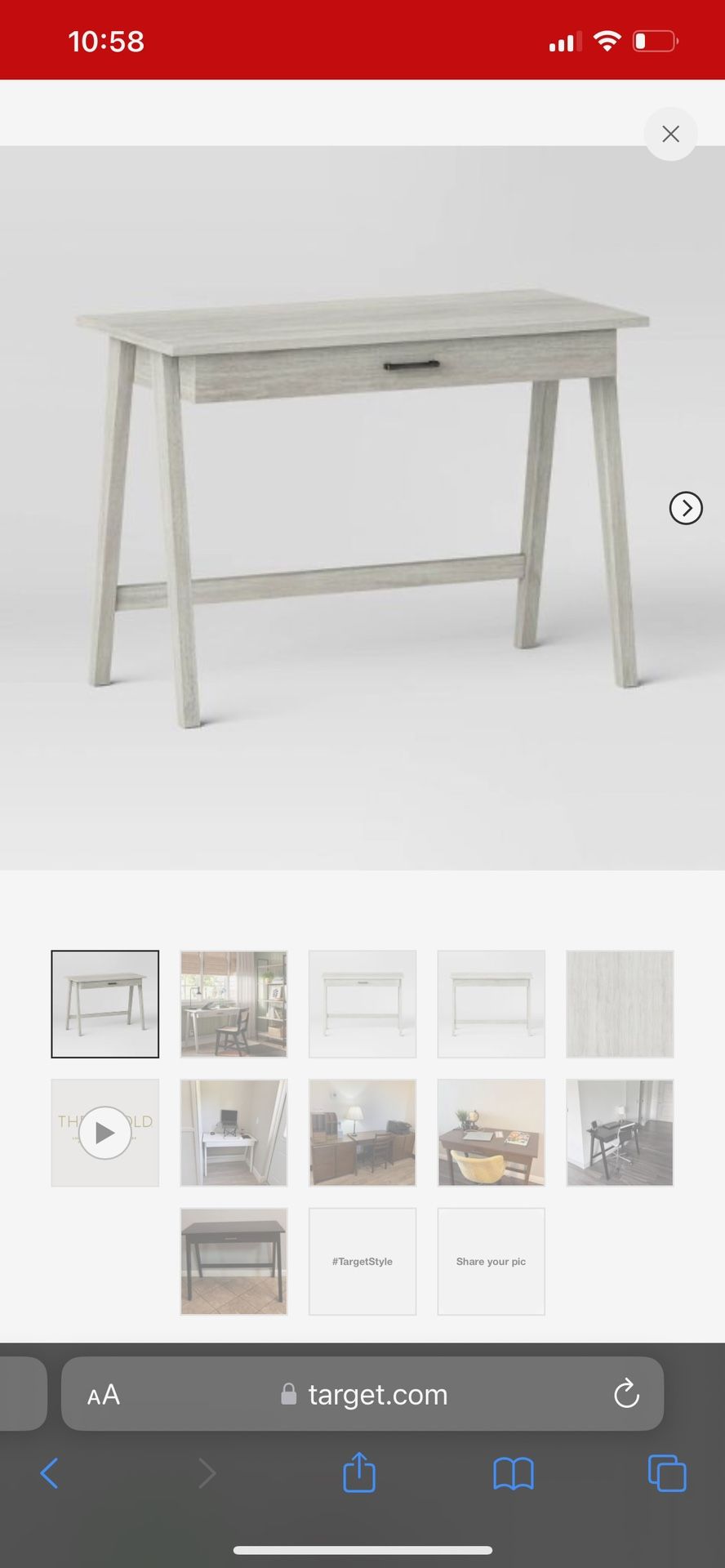Tap the padlock icon in the address bar
This screenshot has height=1568, width=725.
coord(287,1395)
